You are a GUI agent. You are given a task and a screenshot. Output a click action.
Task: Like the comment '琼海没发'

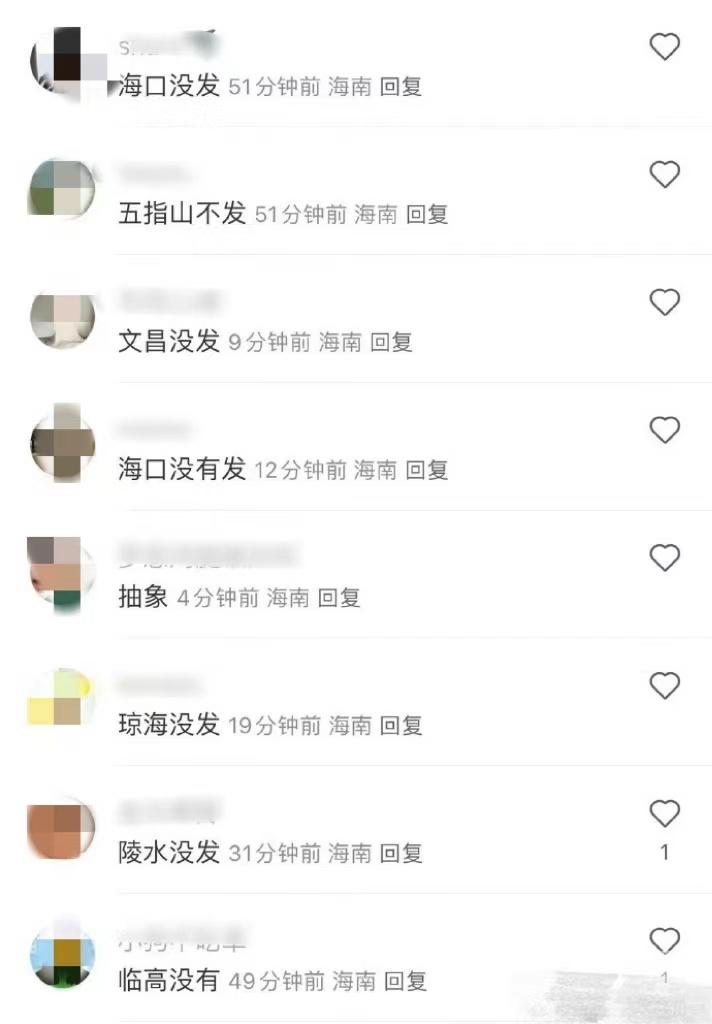tap(665, 686)
